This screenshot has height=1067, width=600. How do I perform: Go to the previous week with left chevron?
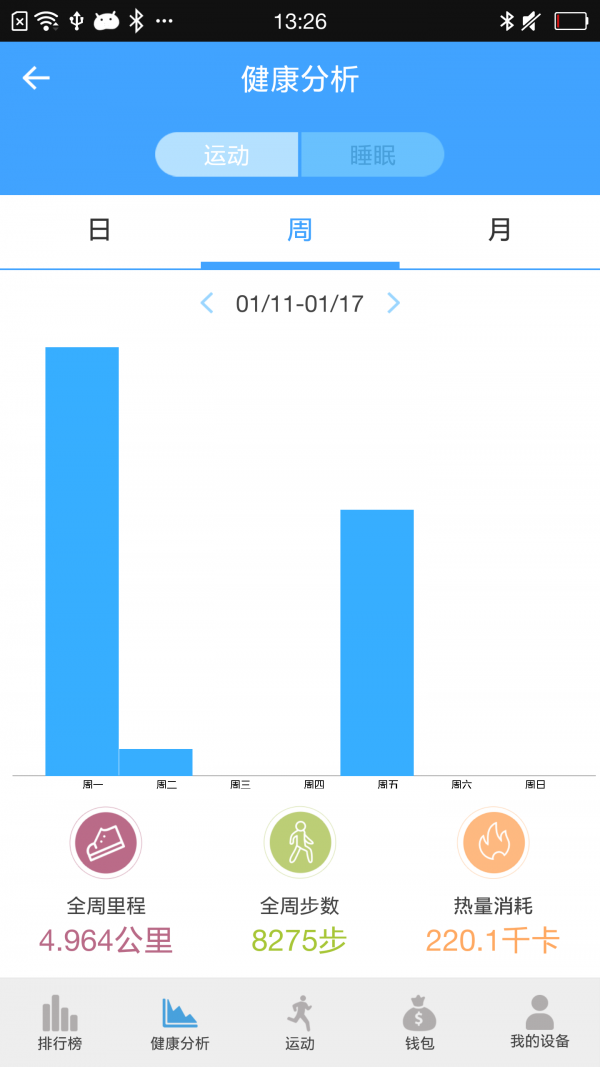[207, 303]
